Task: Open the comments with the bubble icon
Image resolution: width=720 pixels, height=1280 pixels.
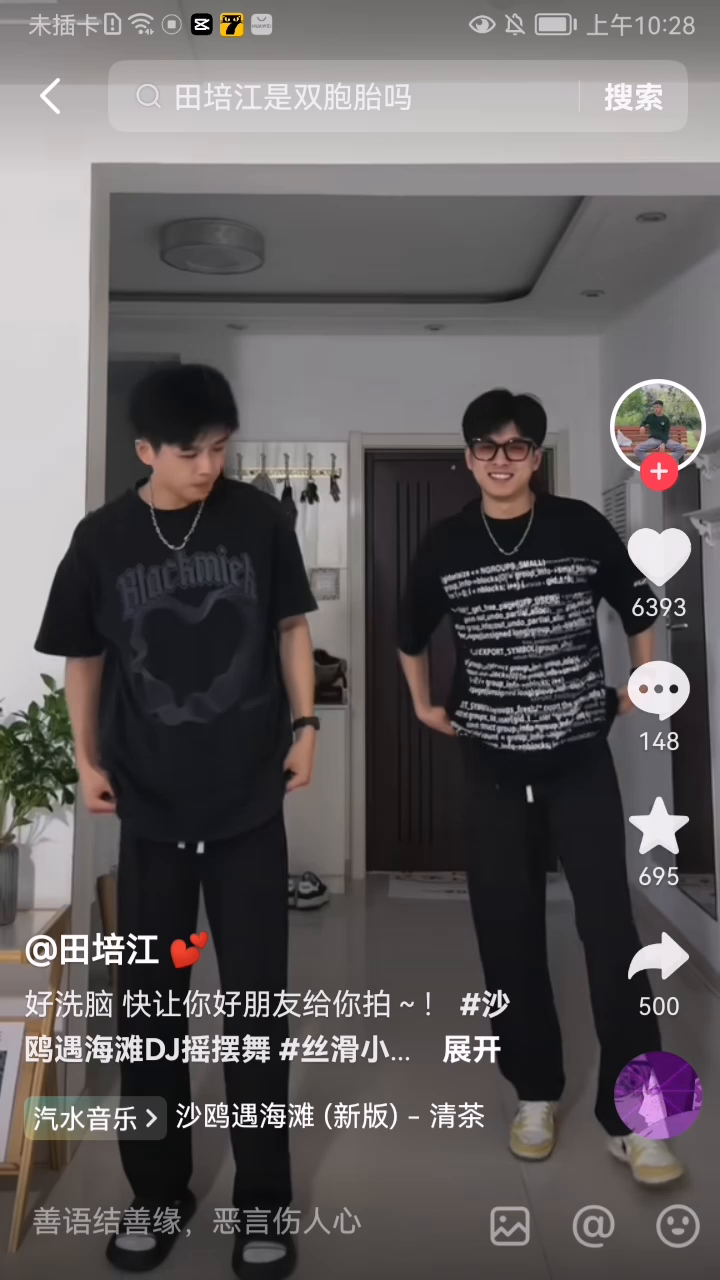Action: (658, 691)
